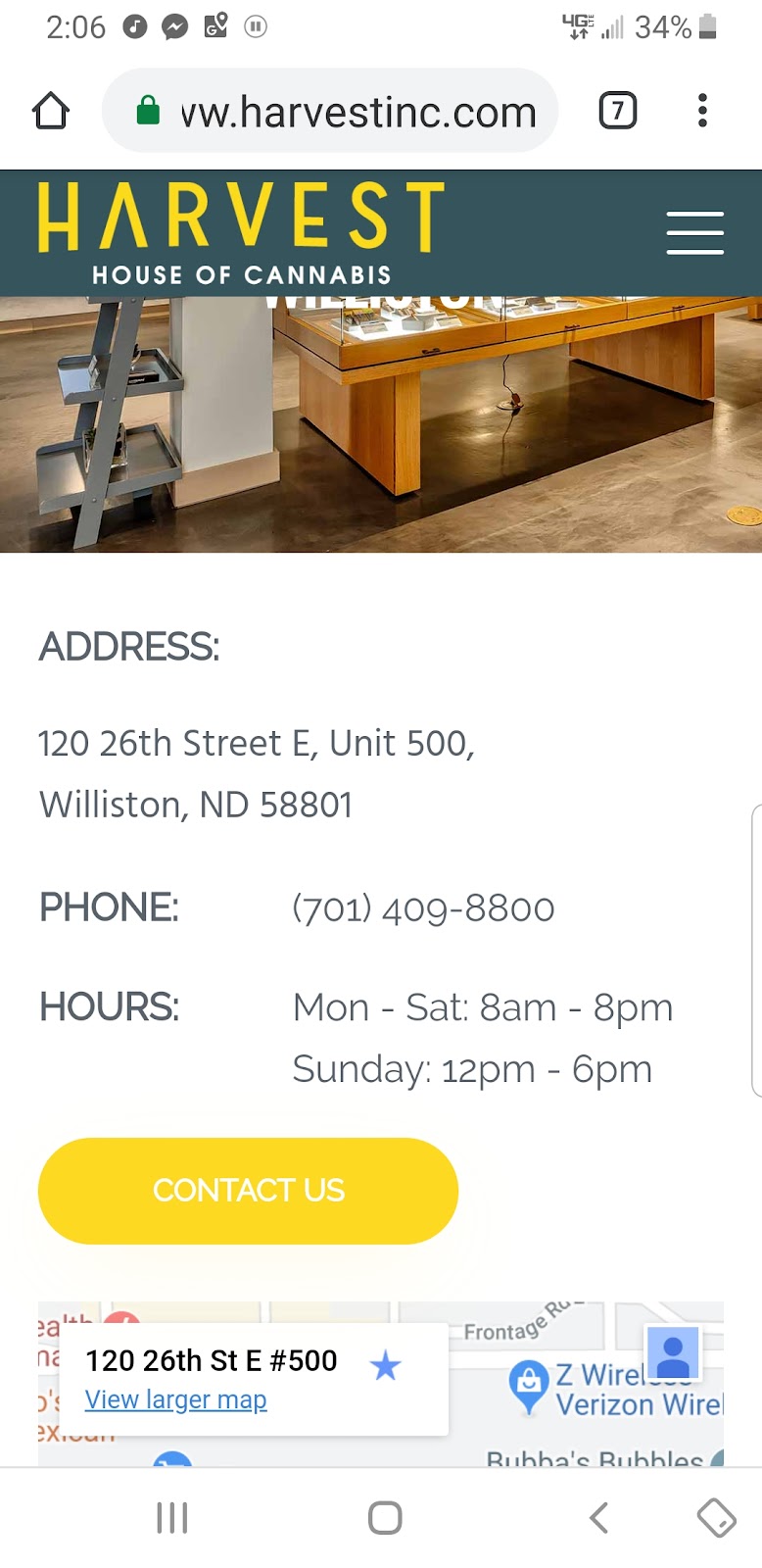Call the (701) 409-8800 phone number
Viewport: 762px width, 1568px height.
[423, 908]
